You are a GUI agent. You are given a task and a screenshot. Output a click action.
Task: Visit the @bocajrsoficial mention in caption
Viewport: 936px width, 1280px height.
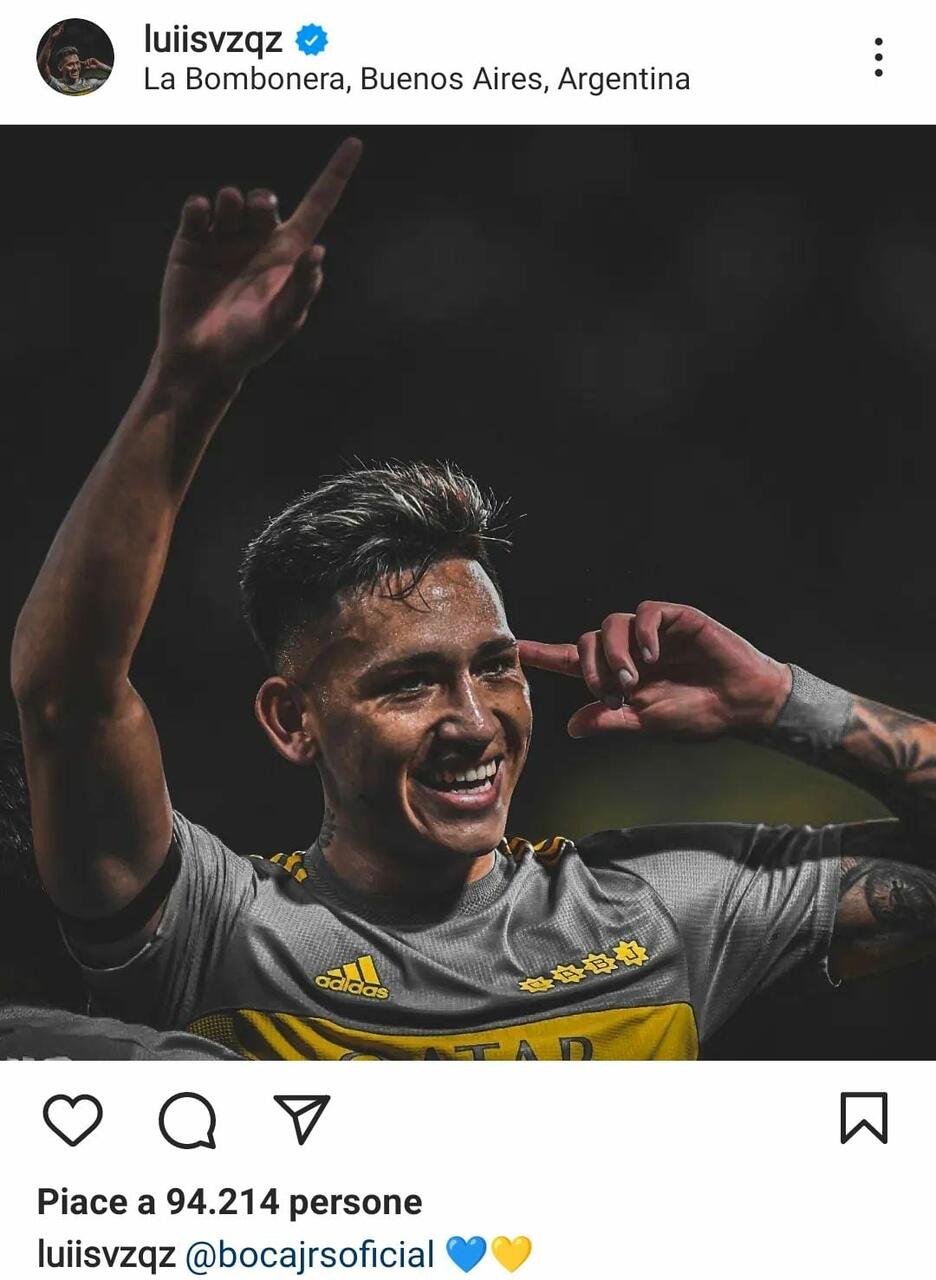310,1254
